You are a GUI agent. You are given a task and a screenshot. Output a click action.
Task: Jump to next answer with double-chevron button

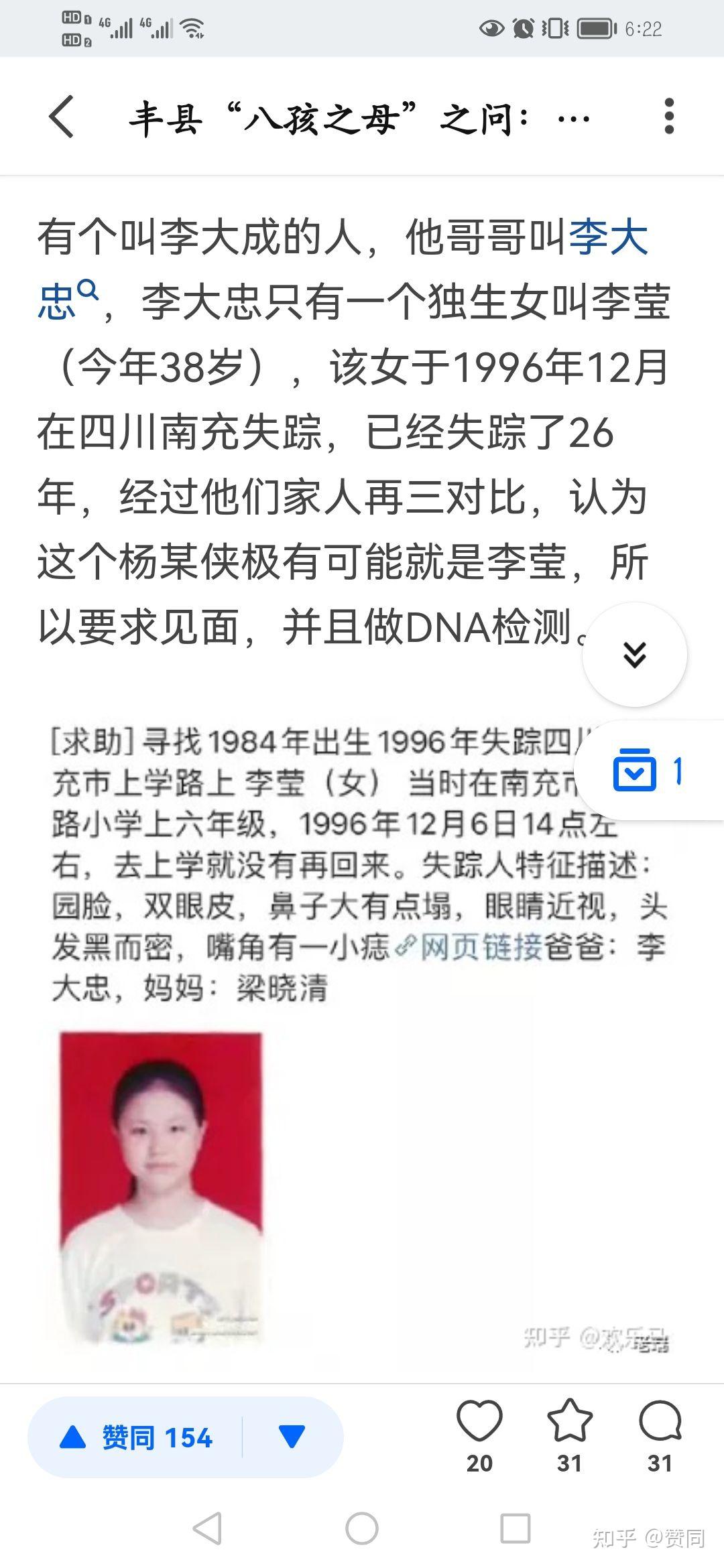634,654
